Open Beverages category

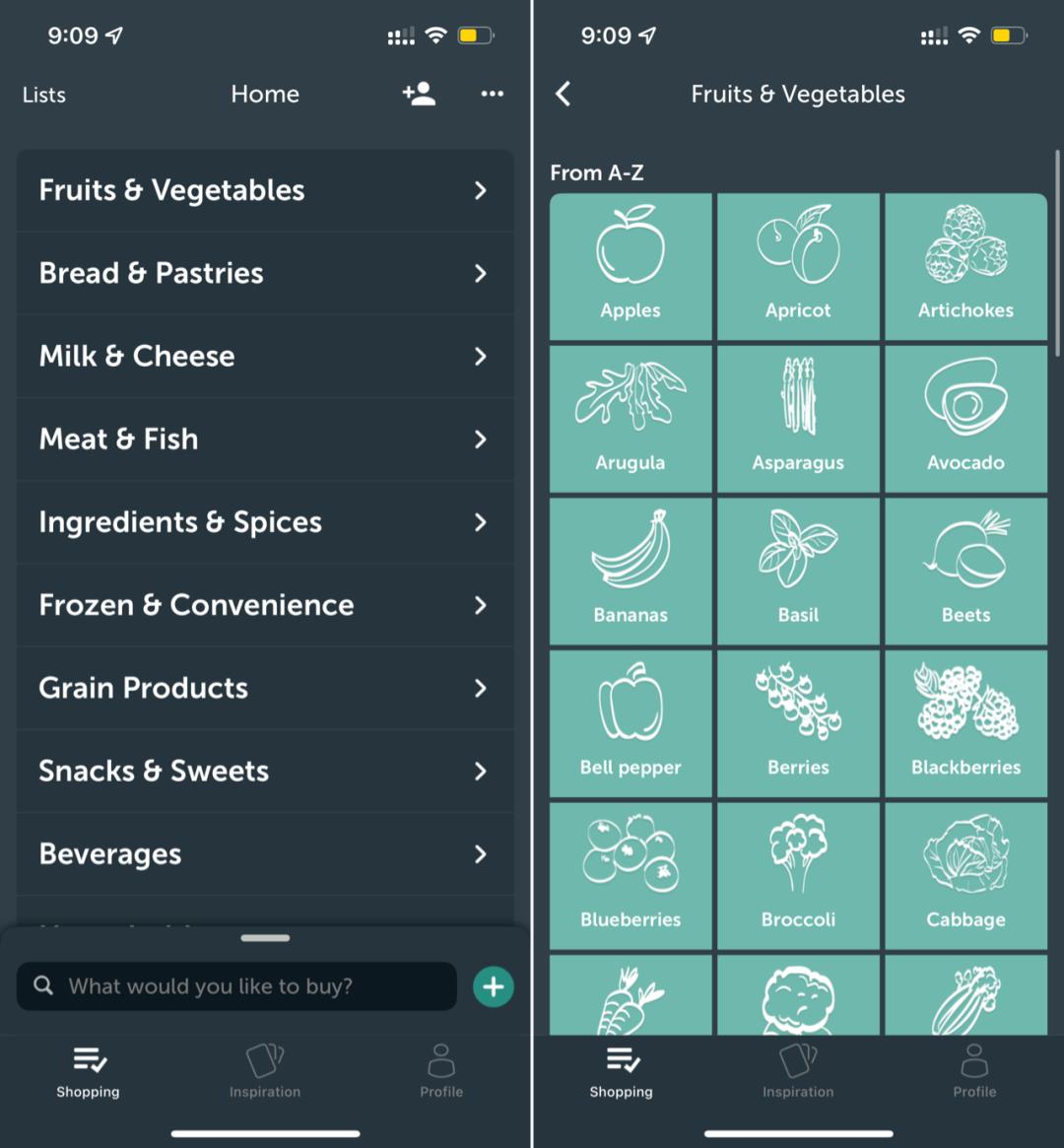265,854
